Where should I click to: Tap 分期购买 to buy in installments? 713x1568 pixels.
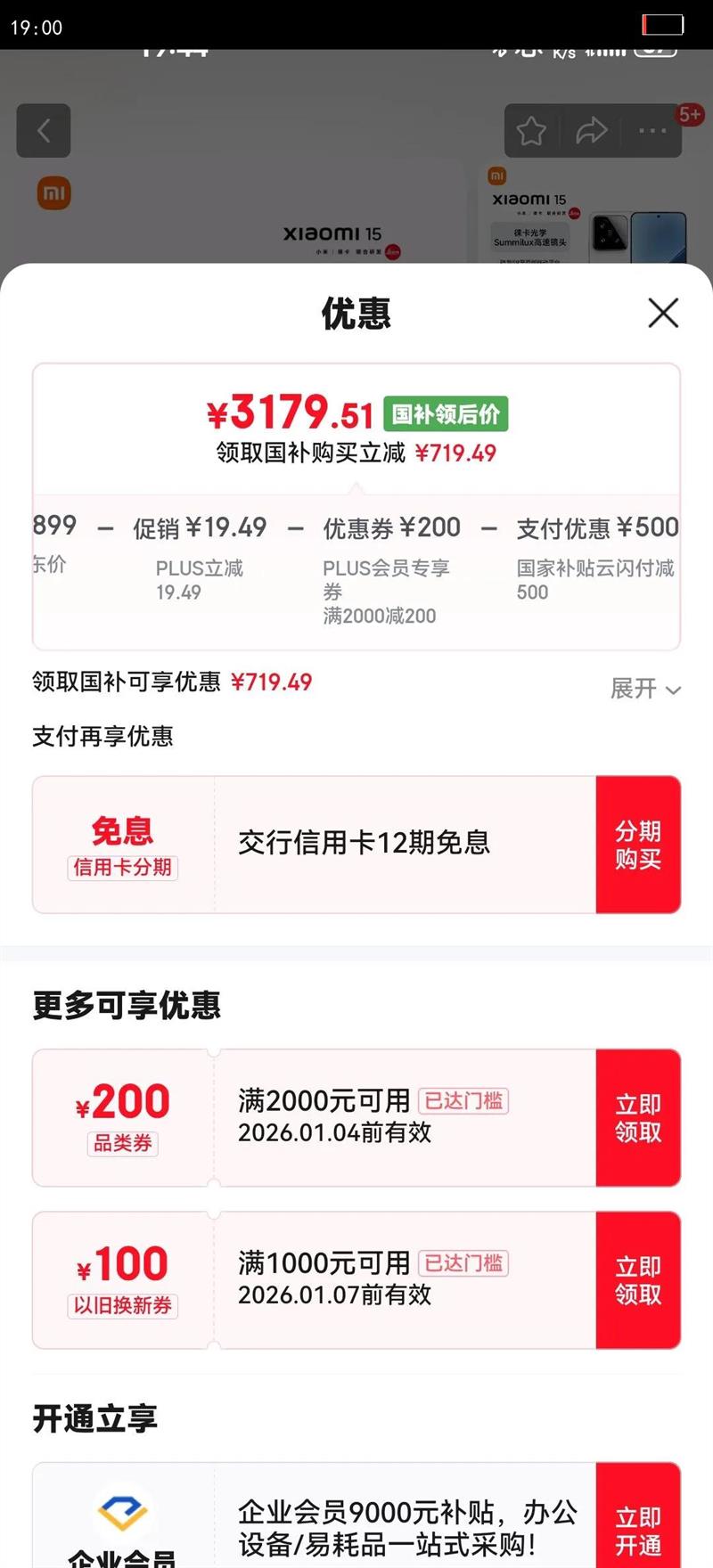tap(637, 843)
